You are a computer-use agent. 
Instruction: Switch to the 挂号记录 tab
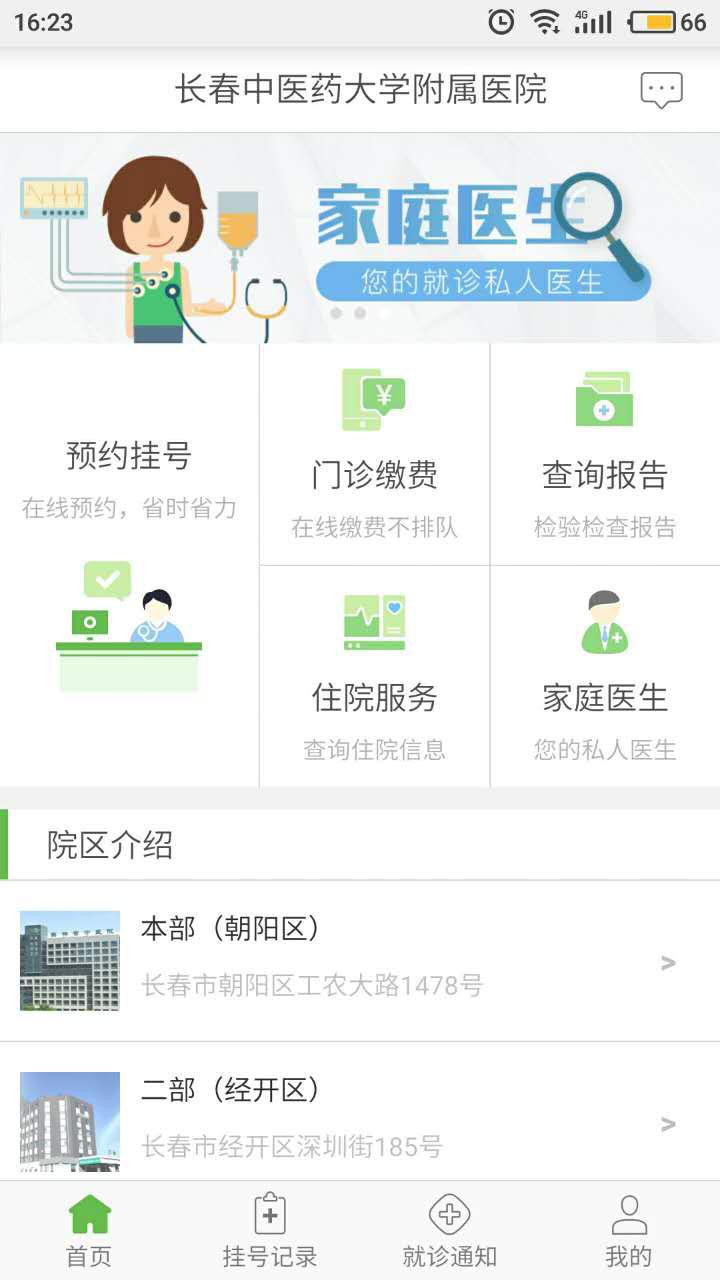coord(269,1228)
